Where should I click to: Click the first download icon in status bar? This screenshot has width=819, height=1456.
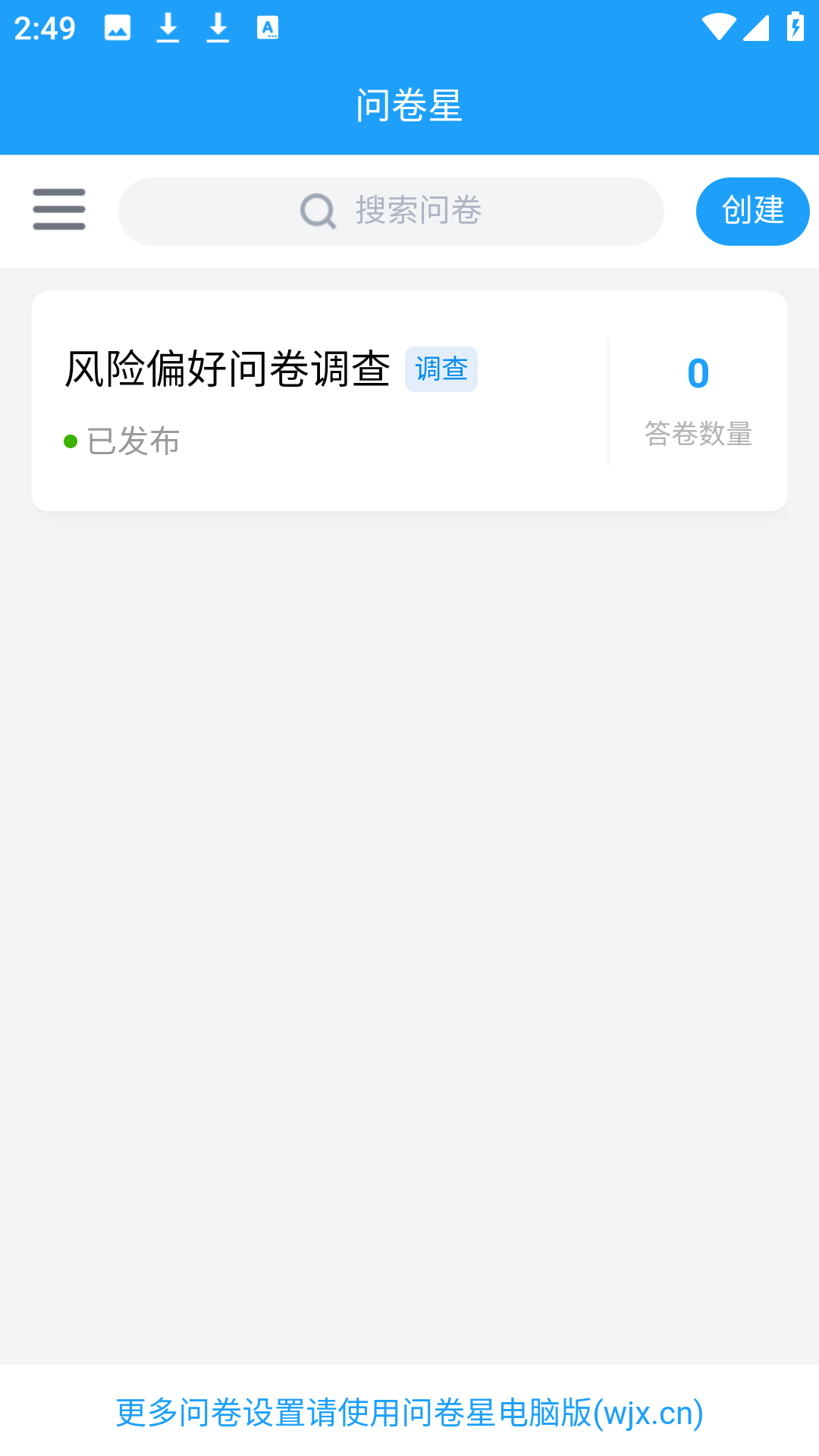tap(168, 27)
